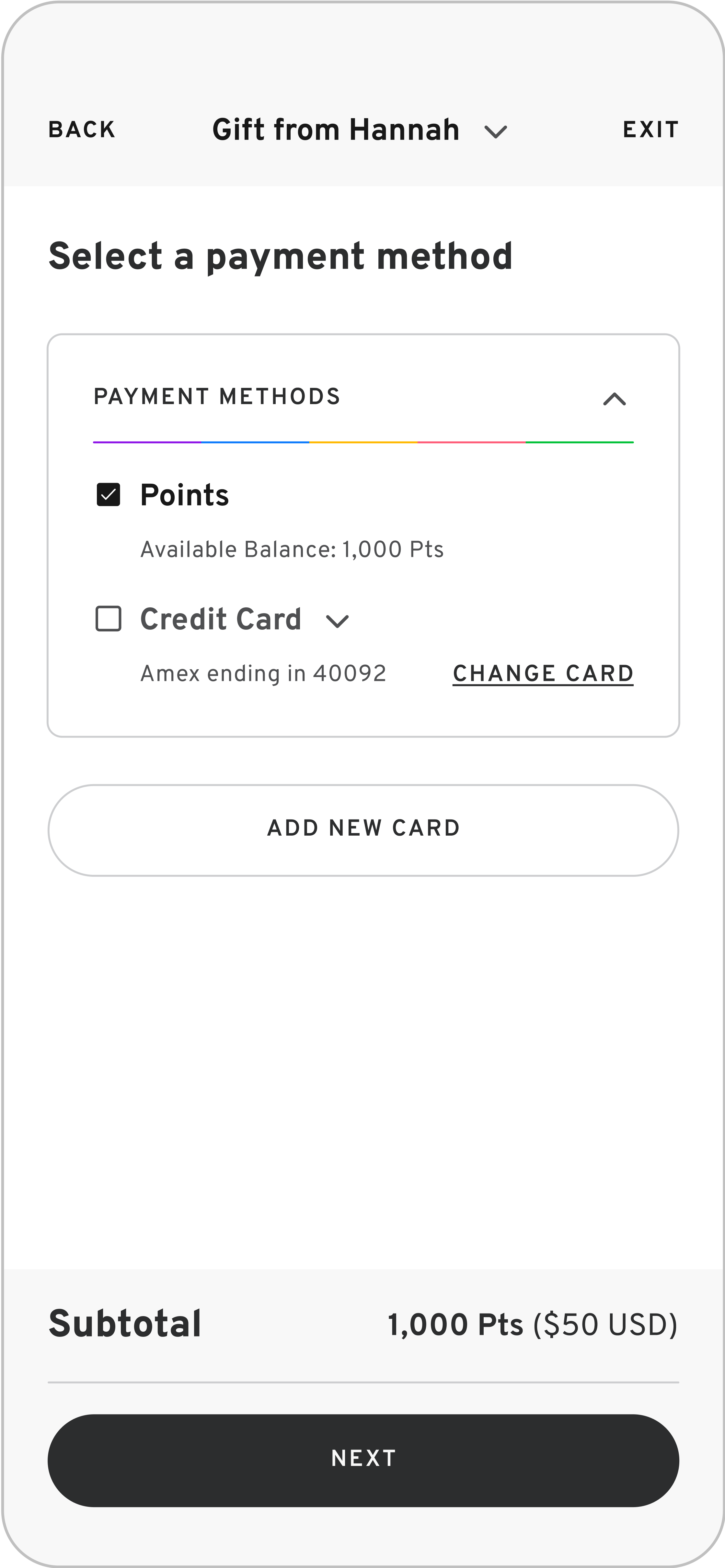Collapse the Payment Methods section

click(614, 399)
